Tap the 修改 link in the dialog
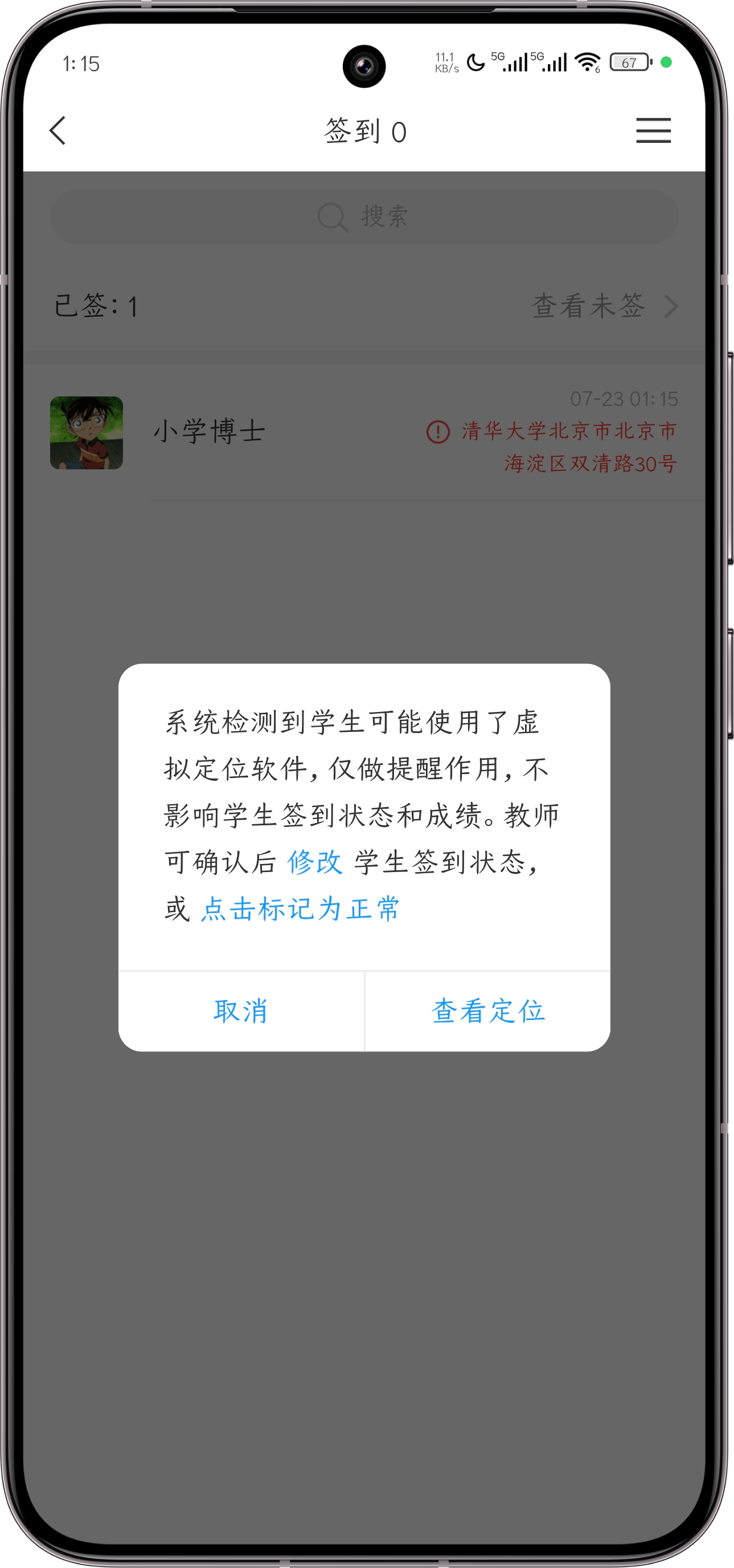The image size is (734, 1568). click(315, 862)
